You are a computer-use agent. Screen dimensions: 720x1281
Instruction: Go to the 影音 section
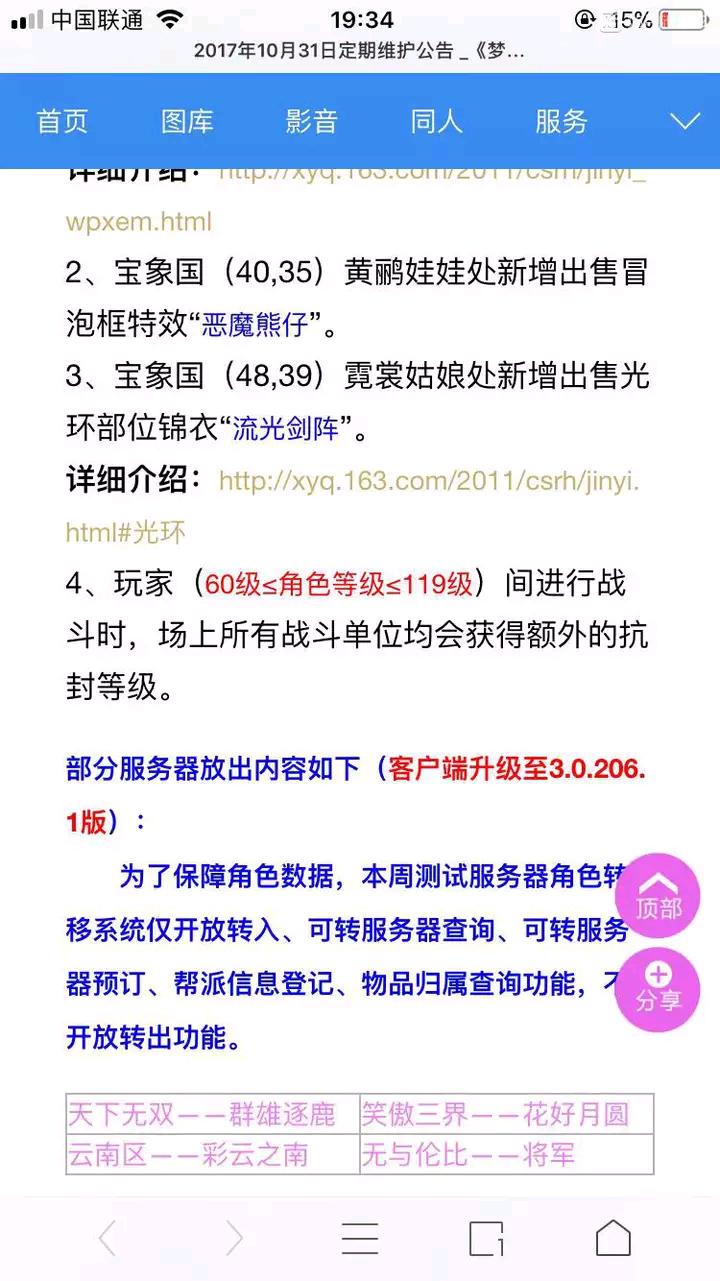311,122
